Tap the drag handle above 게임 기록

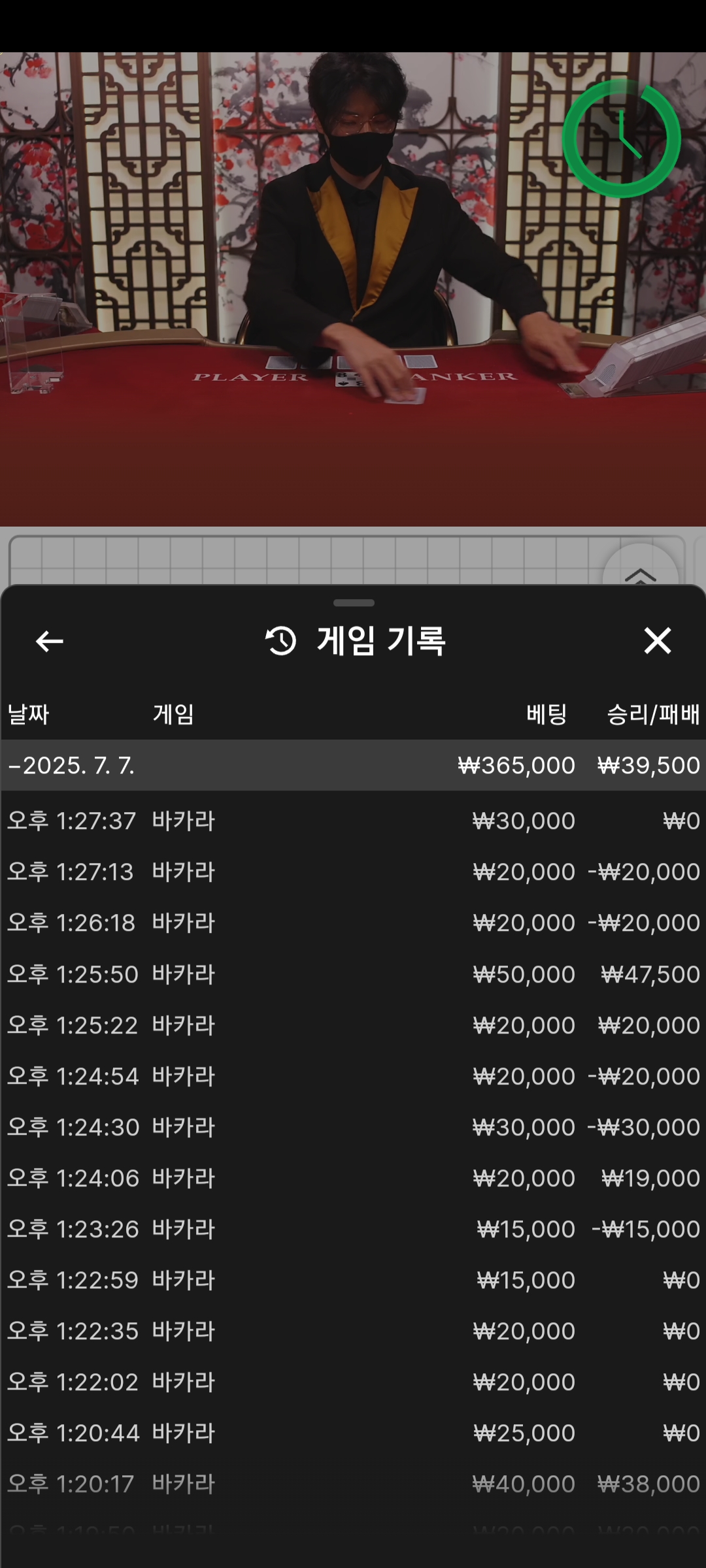[354, 602]
